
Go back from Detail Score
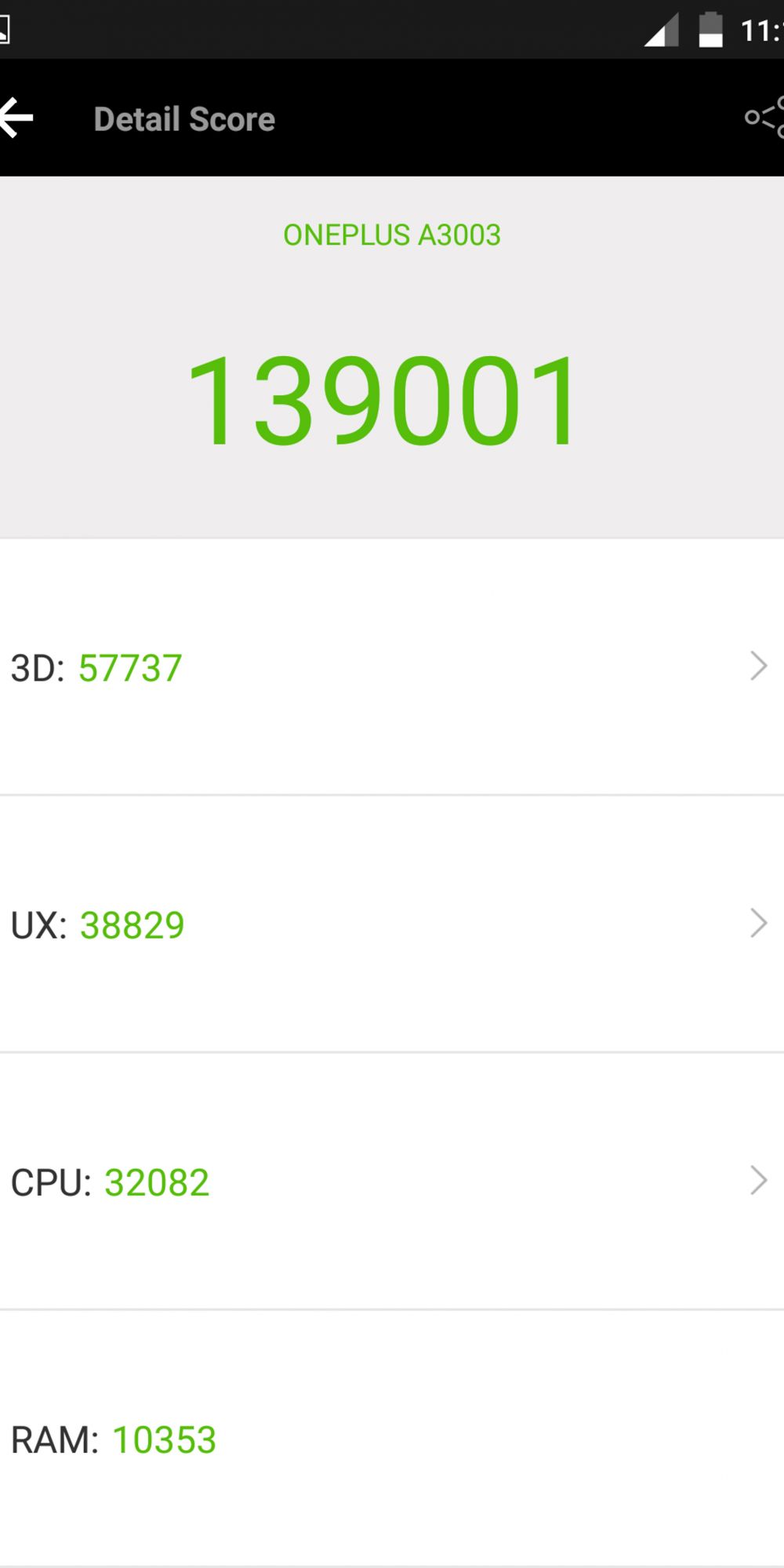(x=16, y=118)
